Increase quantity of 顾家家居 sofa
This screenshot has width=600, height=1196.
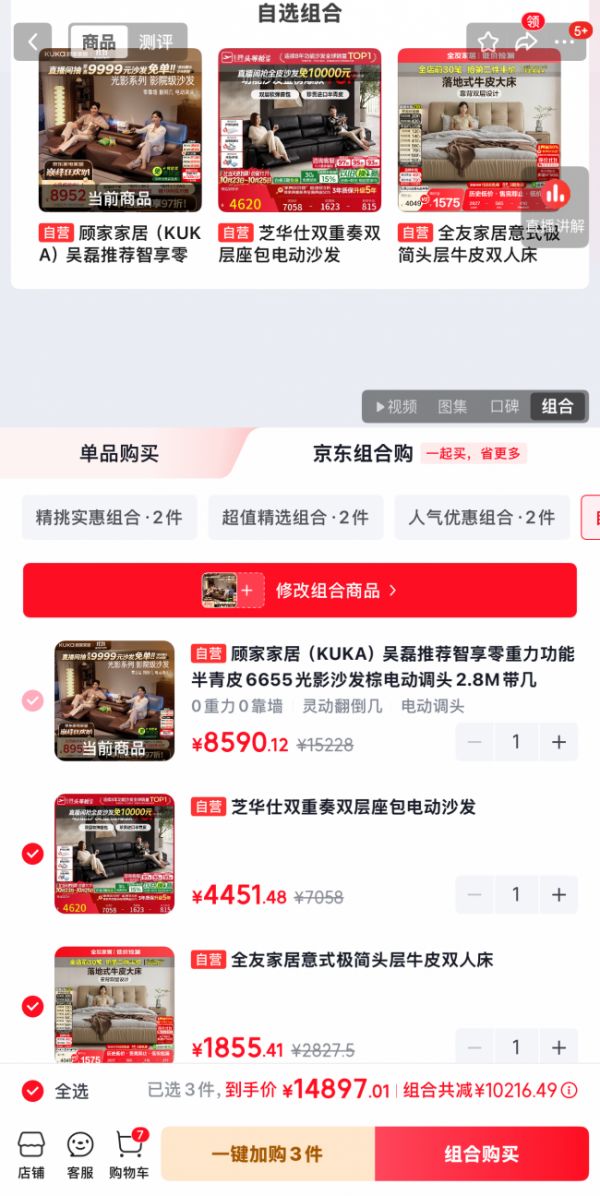click(559, 742)
